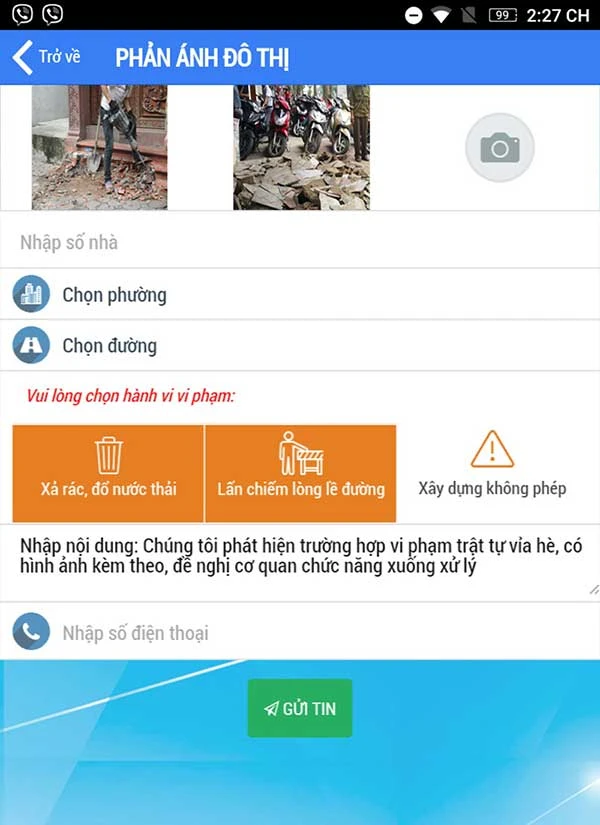Edit the Nhập nội dung text area
The width and height of the screenshot is (600, 825).
point(300,562)
